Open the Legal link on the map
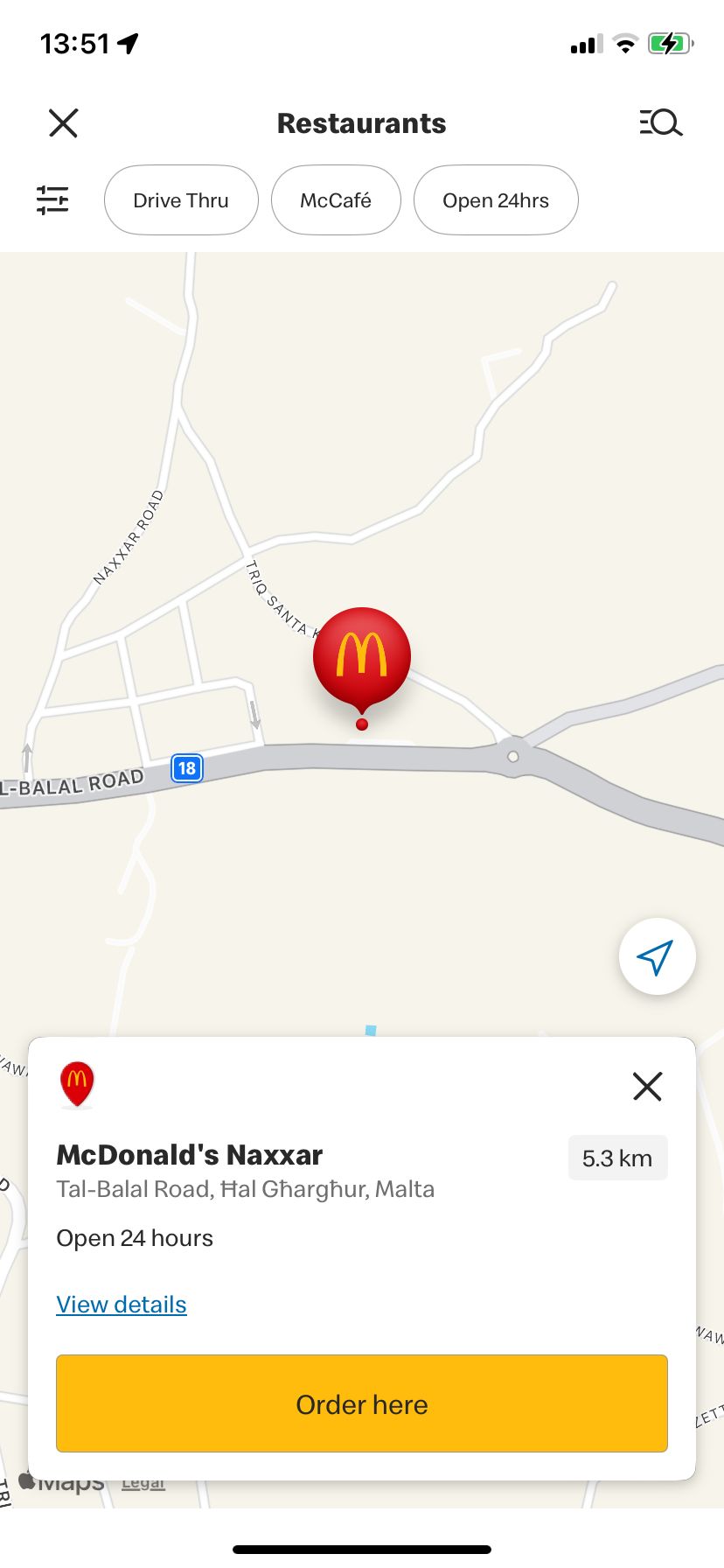The width and height of the screenshot is (724, 1568). (x=143, y=1484)
